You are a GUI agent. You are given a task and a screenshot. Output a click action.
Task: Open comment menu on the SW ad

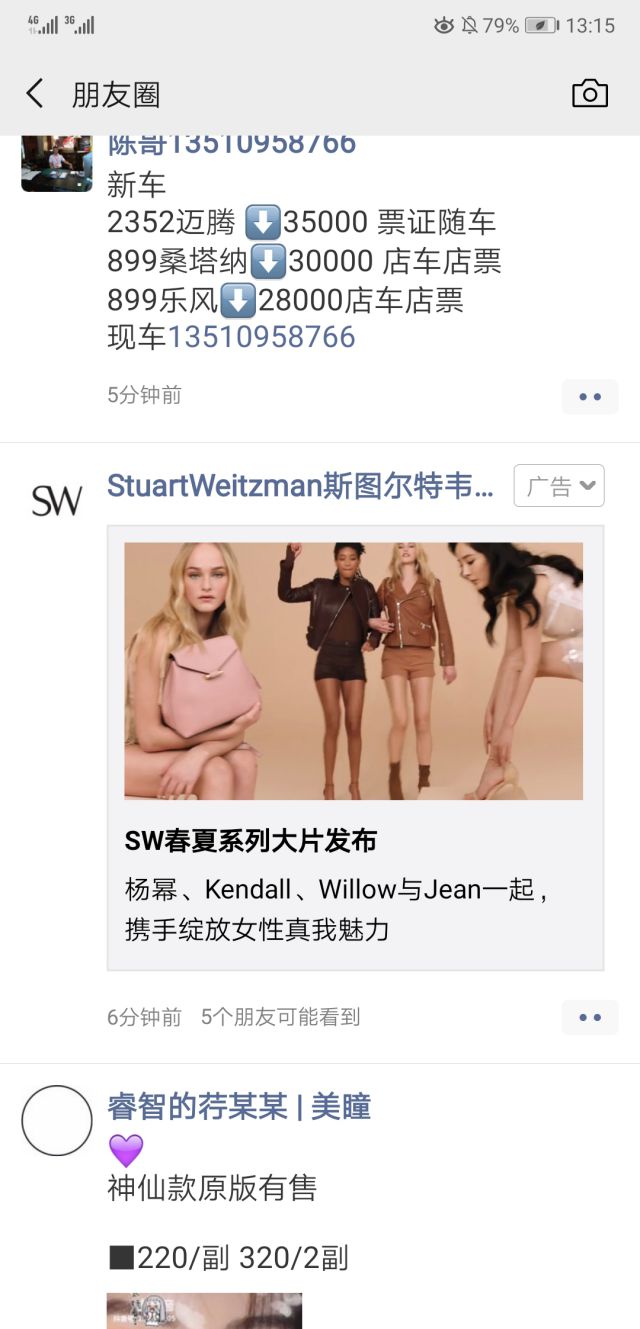pyautogui.click(x=590, y=1017)
